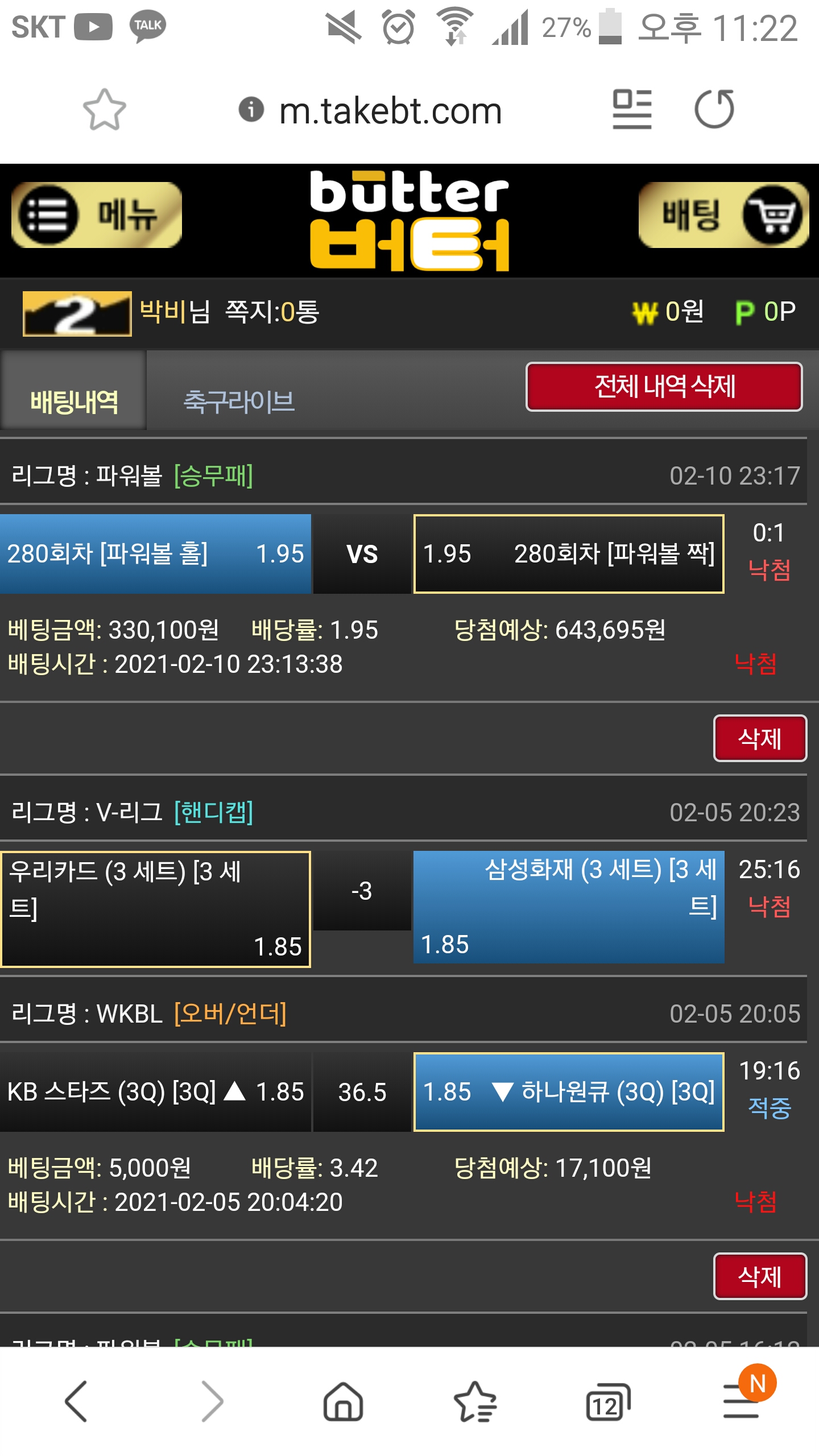This screenshot has height=1456, width=819.
Task: Open reader mode icon in address bar
Action: 631,109
